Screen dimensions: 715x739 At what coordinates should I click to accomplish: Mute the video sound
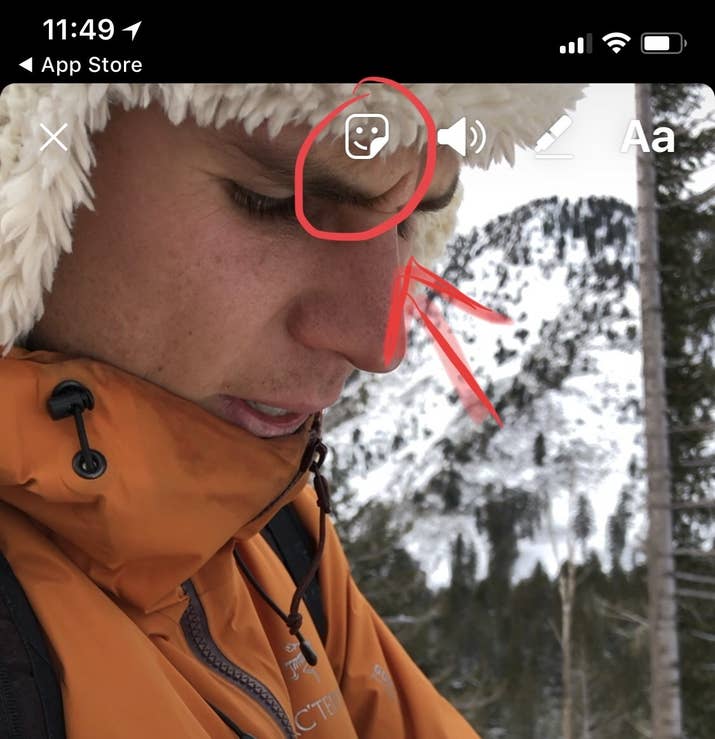(x=460, y=138)
